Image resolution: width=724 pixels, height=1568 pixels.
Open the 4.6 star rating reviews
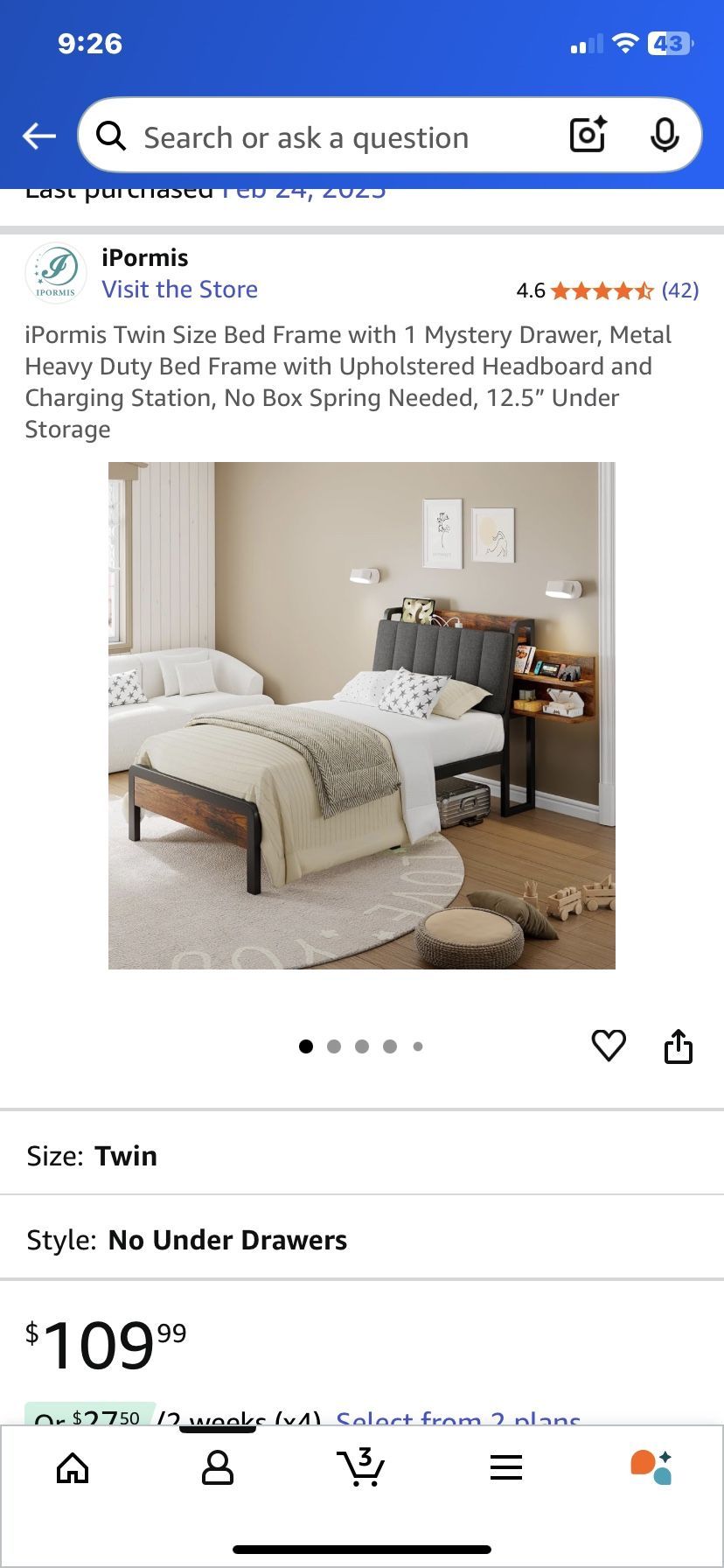click(607, 290)
